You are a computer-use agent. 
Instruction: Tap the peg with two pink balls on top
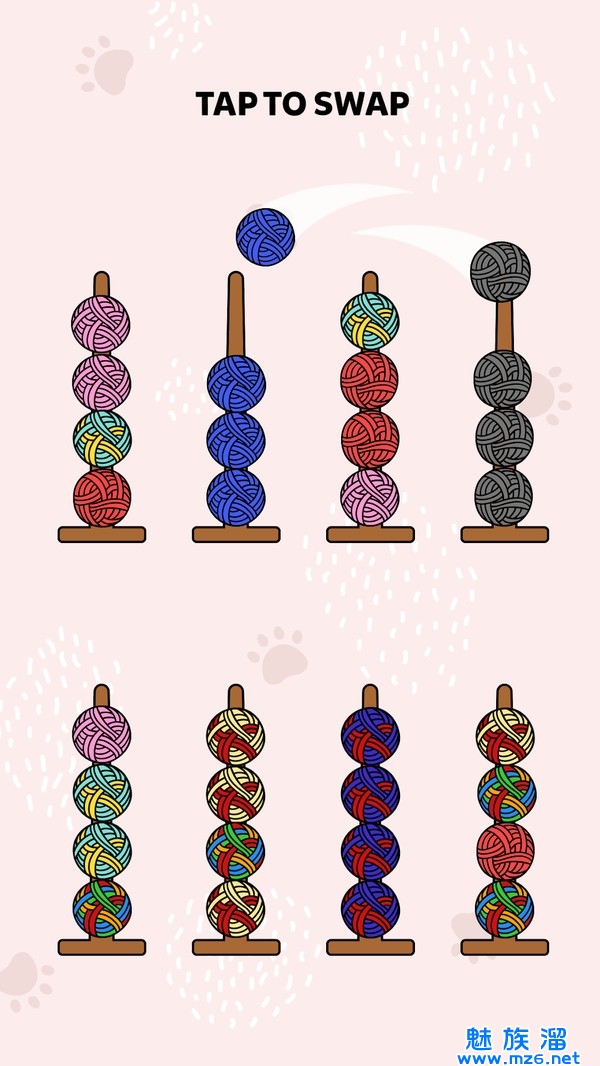click(102, 410)
